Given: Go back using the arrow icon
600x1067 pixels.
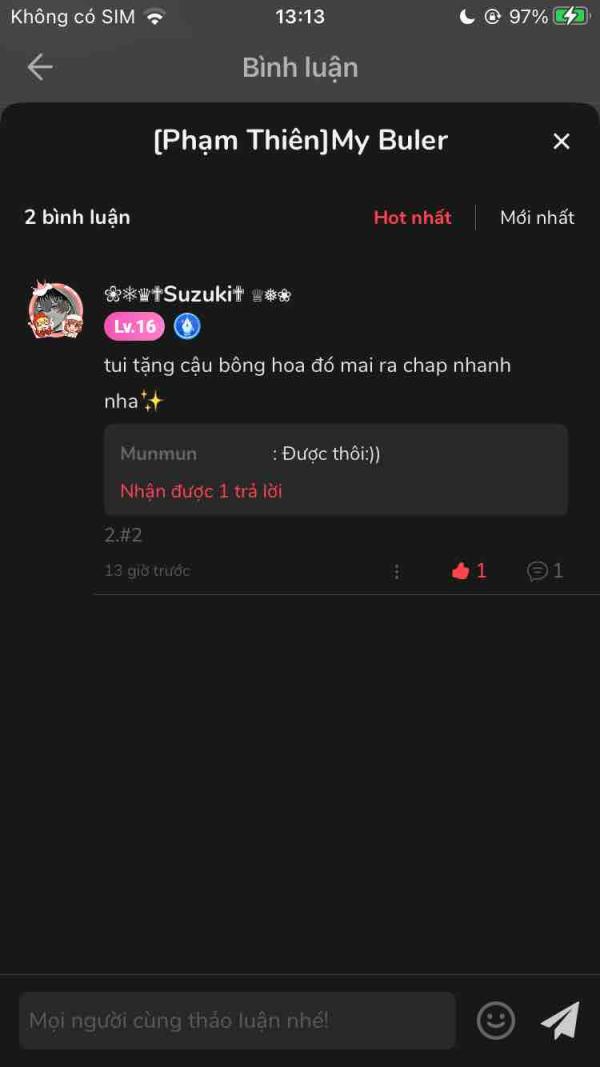Looking at the screenshot, I should 40,67.
